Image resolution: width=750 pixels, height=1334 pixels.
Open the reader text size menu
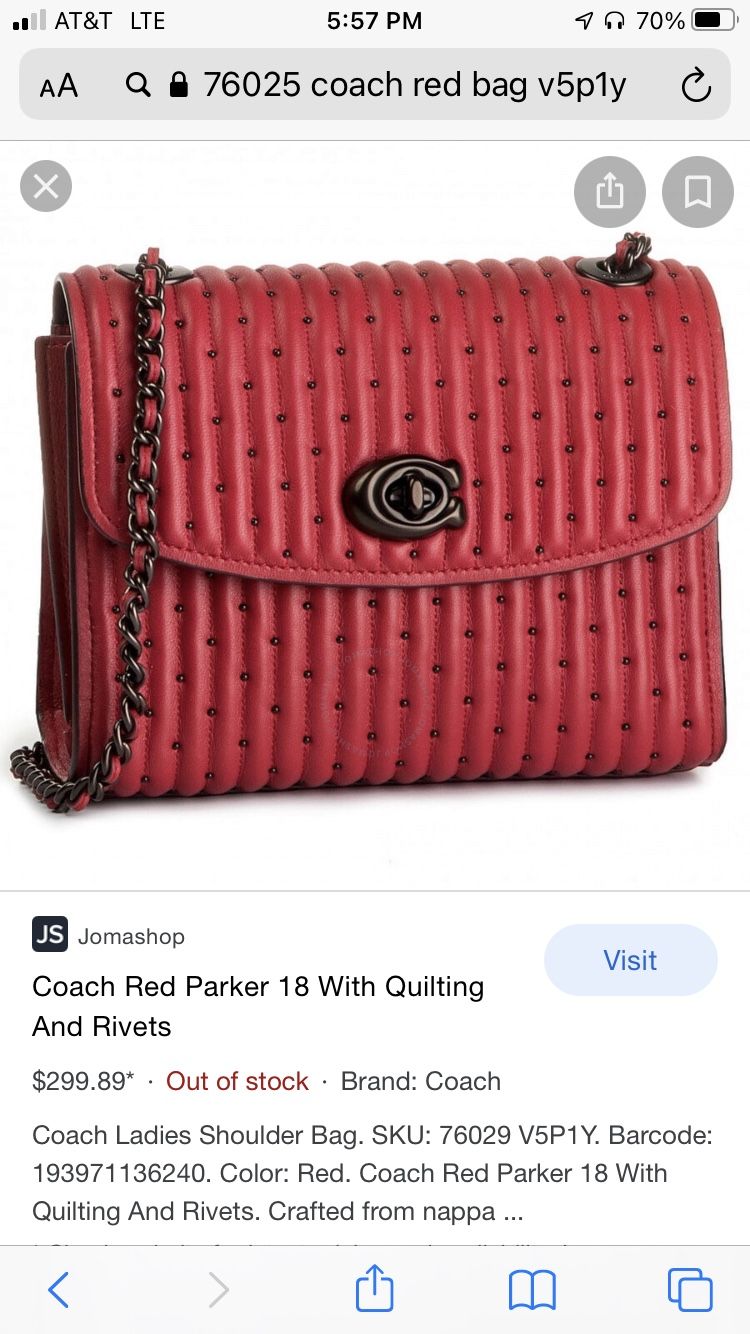[59, 86]
